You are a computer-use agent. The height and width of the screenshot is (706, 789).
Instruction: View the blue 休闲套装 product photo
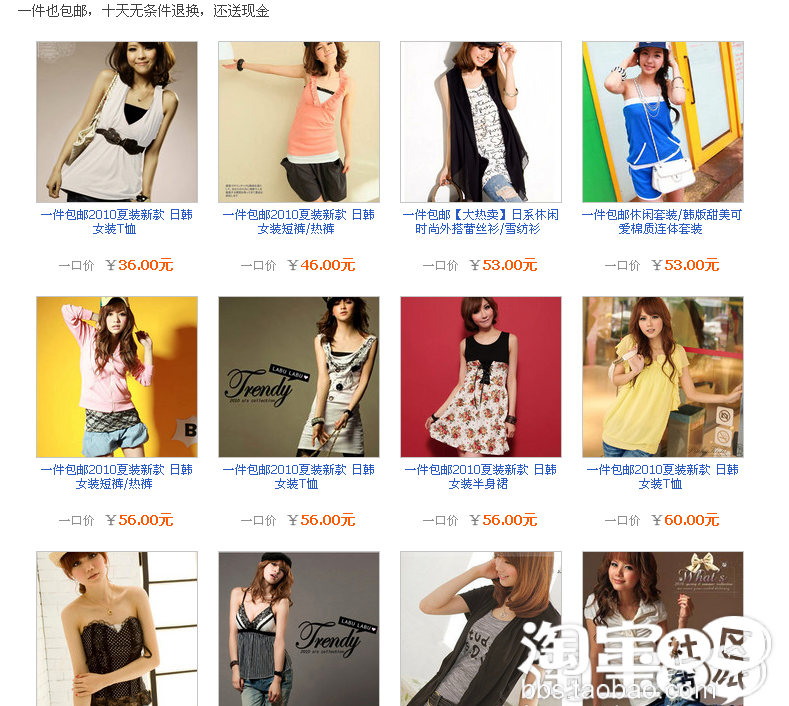coord(662,122)
